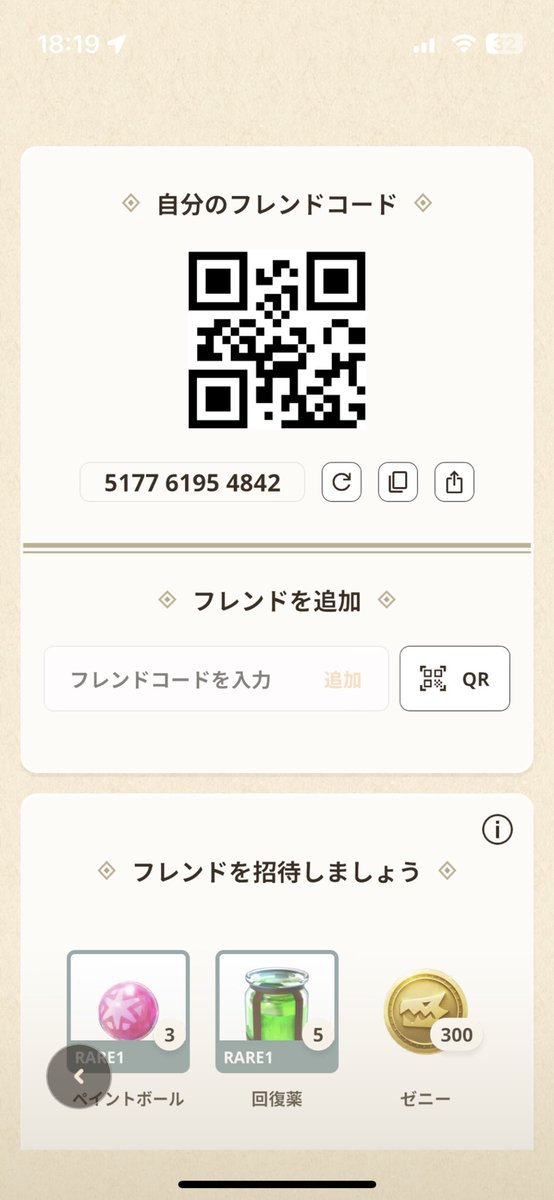Viewport: 554px width, 1200px height.
Task: Copy the friend code to clipboard
Action: (x=398, y=482)
